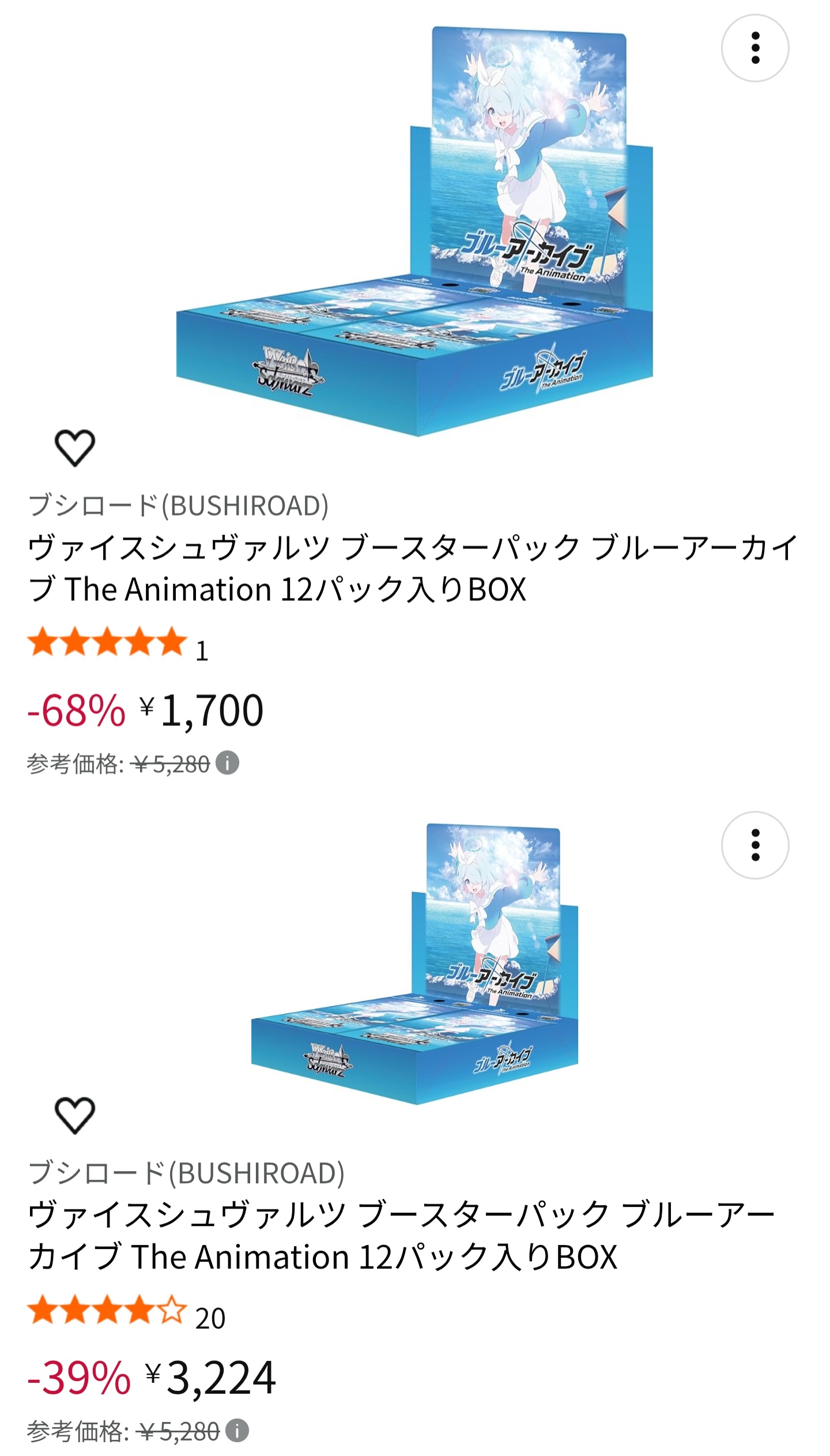This screenshot has height=1456, width=830.
Task: Open the product image of the -68% box
Action: point(414,231)
